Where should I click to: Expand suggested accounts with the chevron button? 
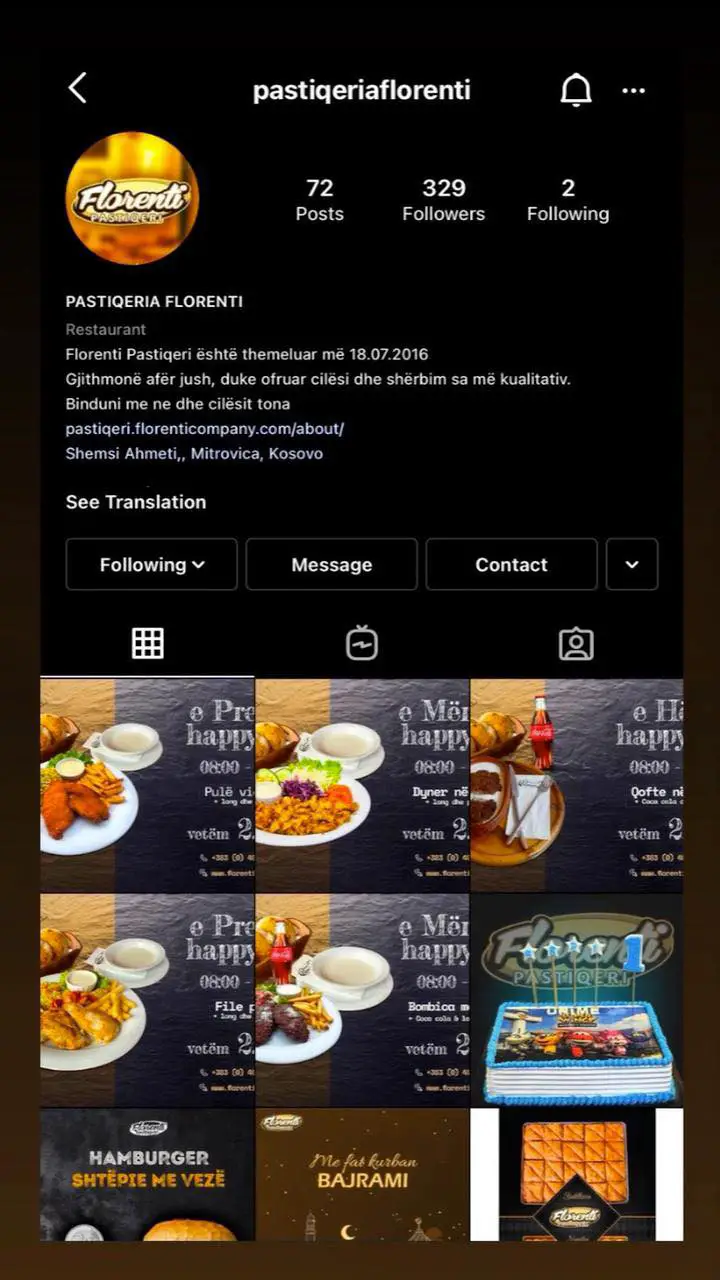(632, 564)
